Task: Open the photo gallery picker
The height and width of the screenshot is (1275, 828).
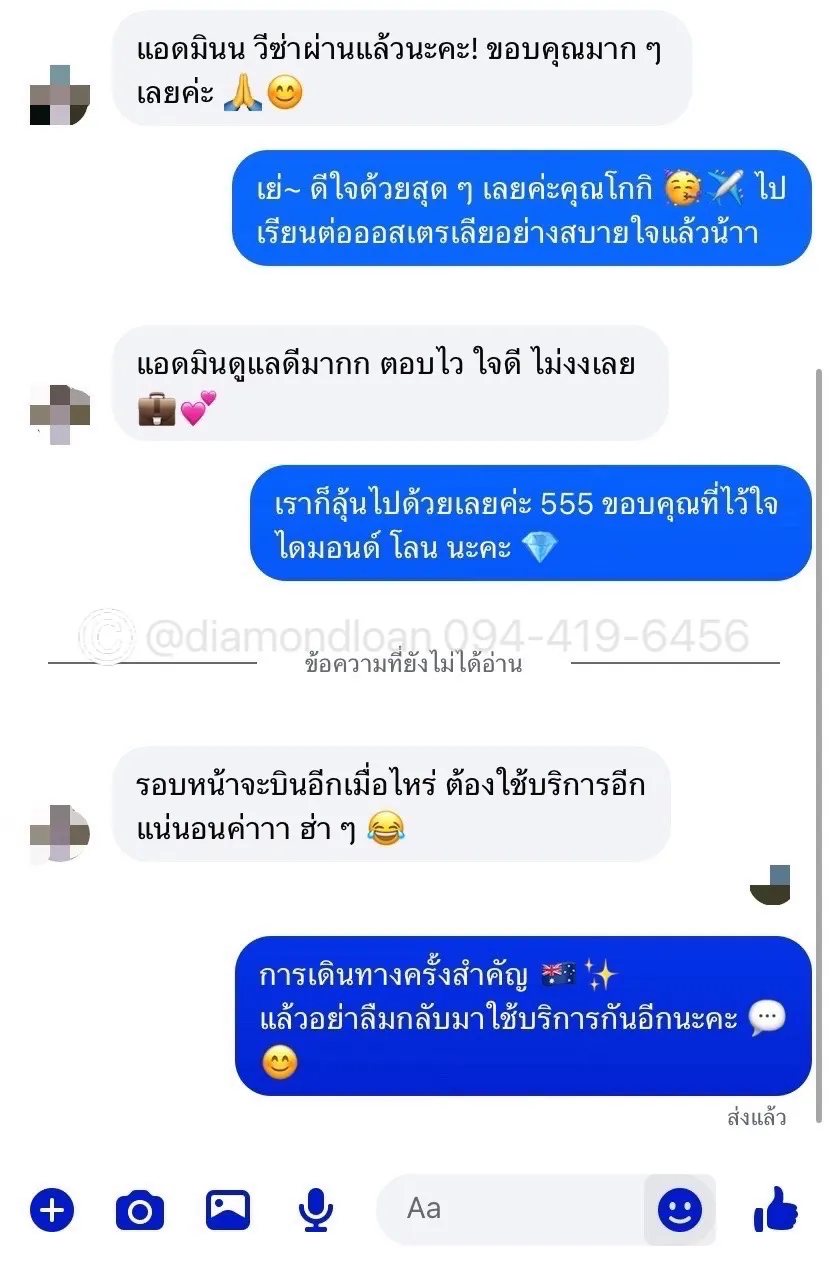Action: [x=228, y=1210]
